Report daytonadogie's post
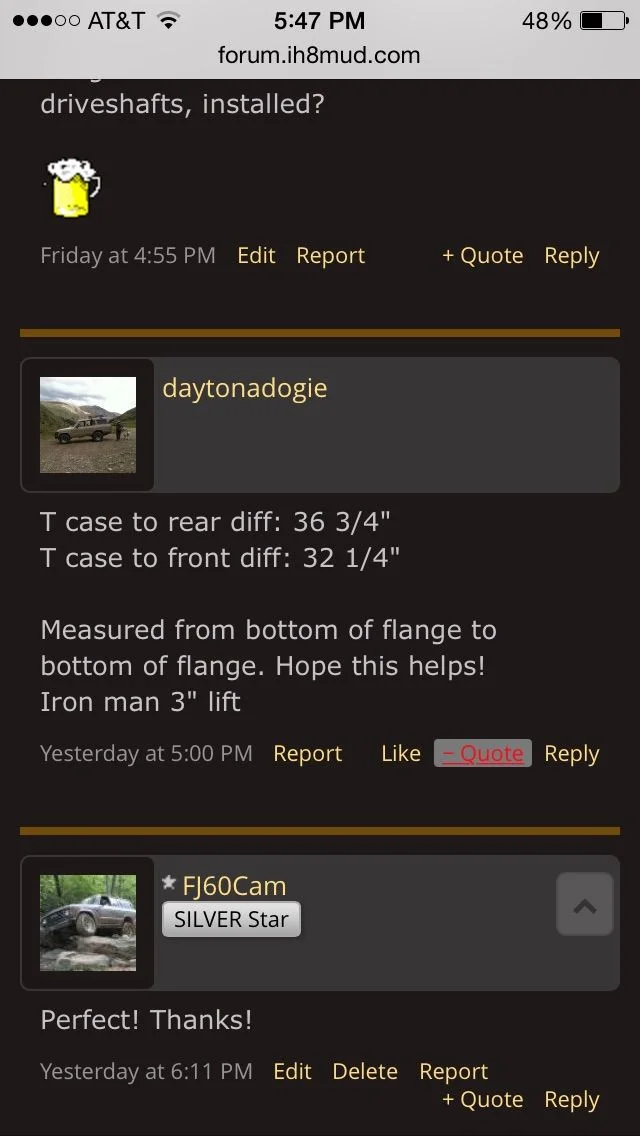This screenshot has height=1136, width=640. [307, 754]
